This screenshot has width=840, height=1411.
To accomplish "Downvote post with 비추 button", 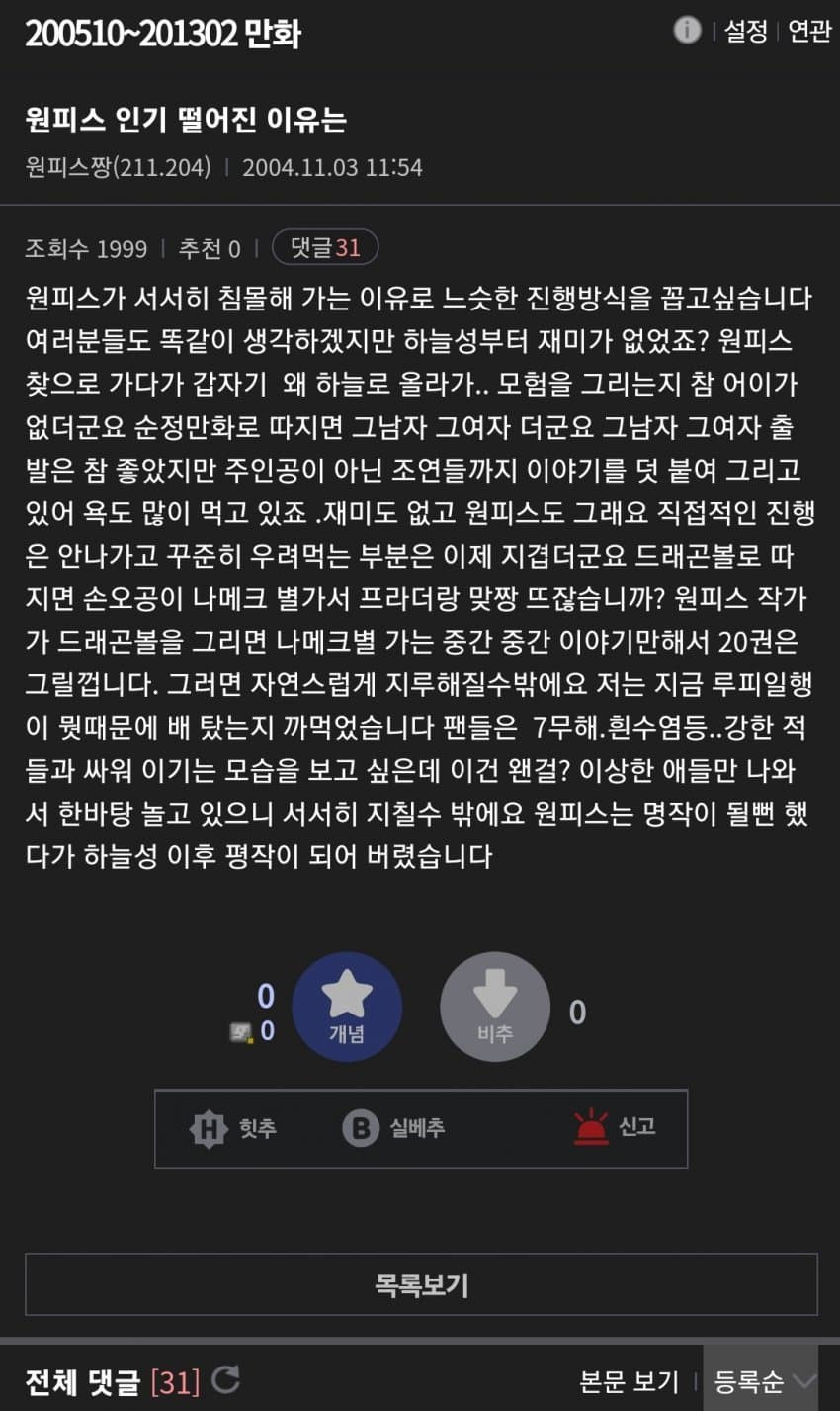I will click(494, 1007).
